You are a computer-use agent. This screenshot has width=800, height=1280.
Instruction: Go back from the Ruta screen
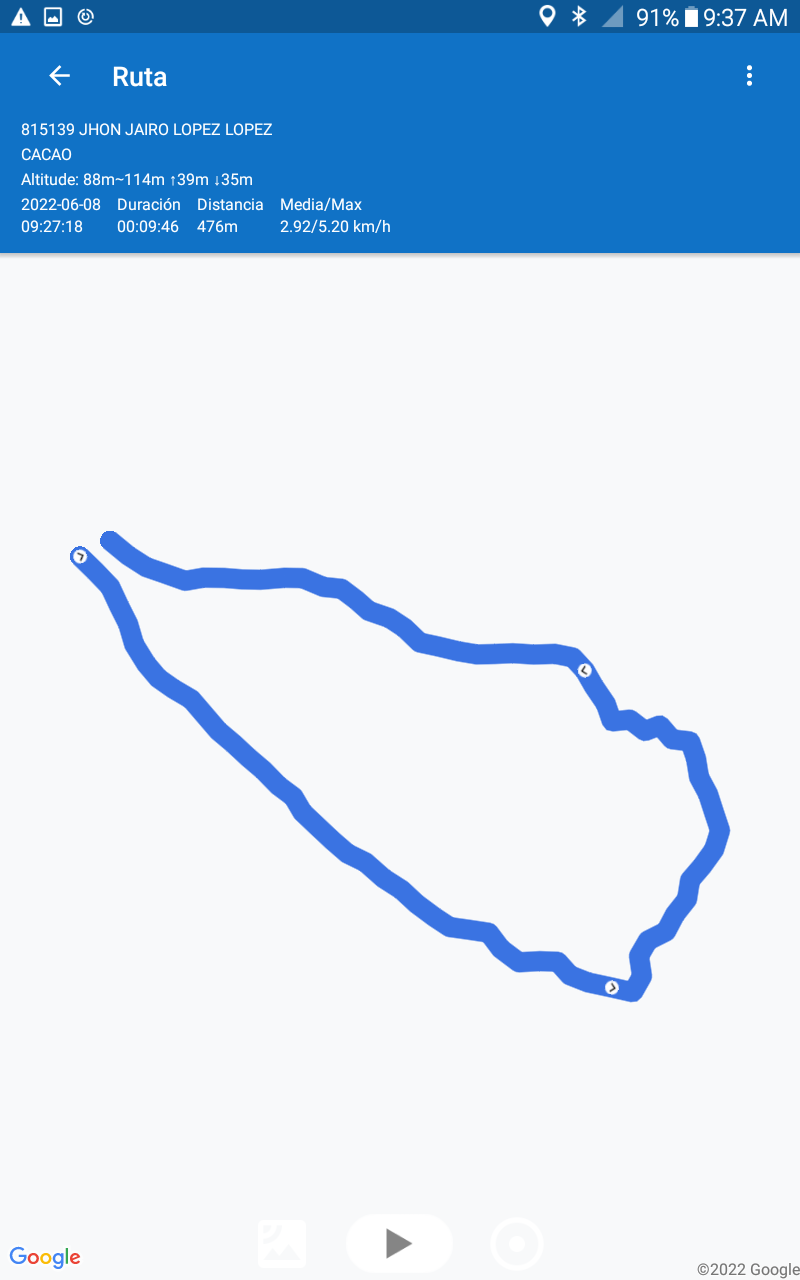pos(60,76)
